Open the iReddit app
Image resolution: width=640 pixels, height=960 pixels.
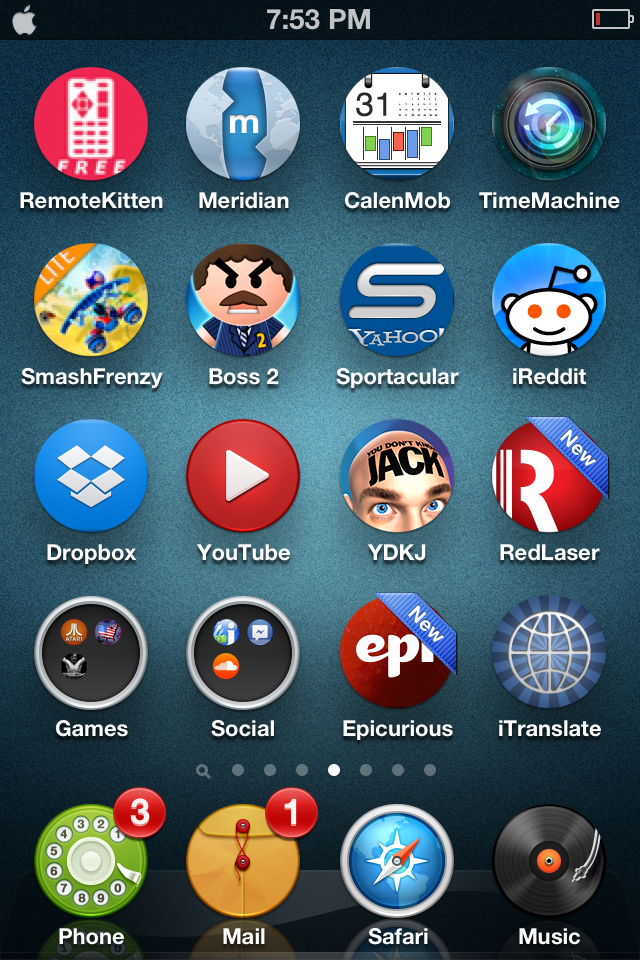pos(549,300)
